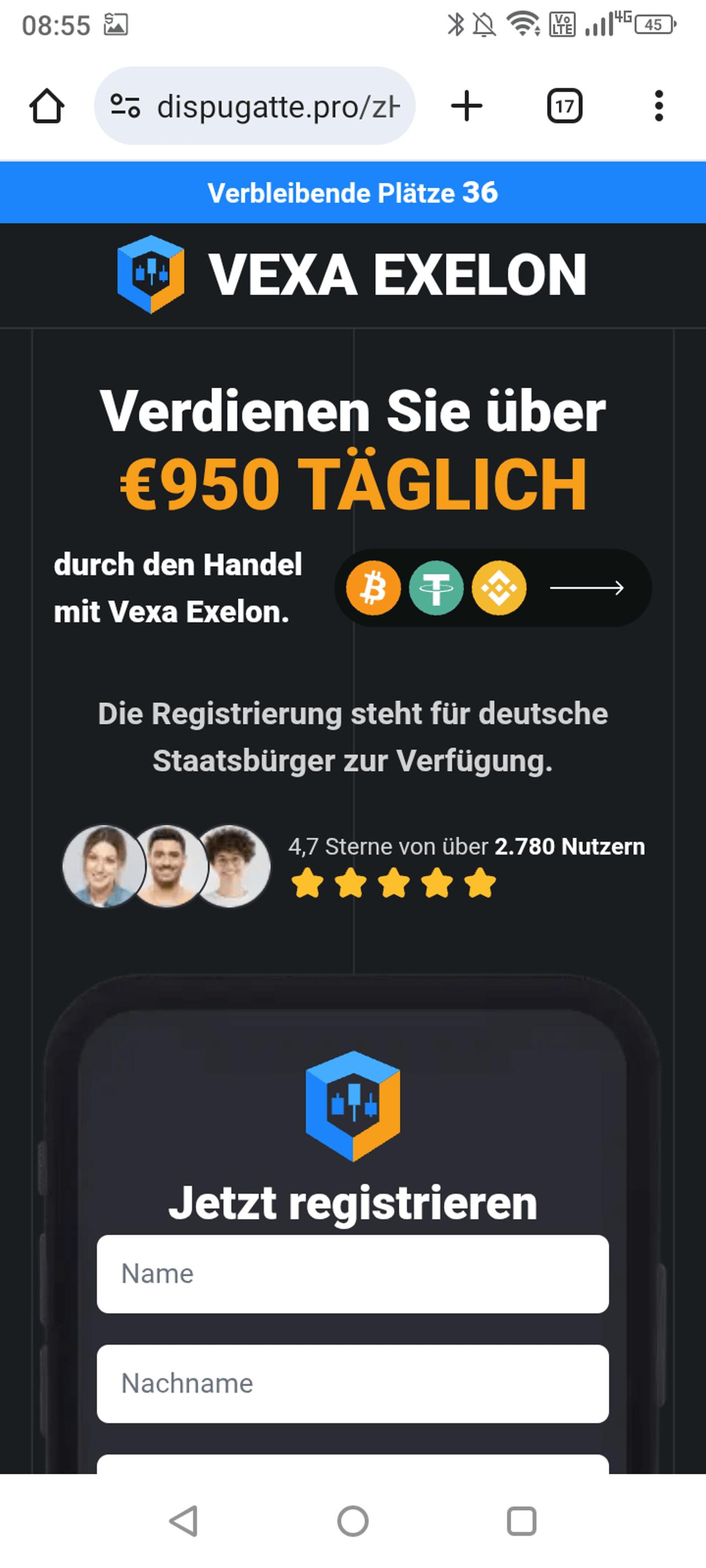Open the browser overflow menu
706x1568 pixels.
[658, 106]
